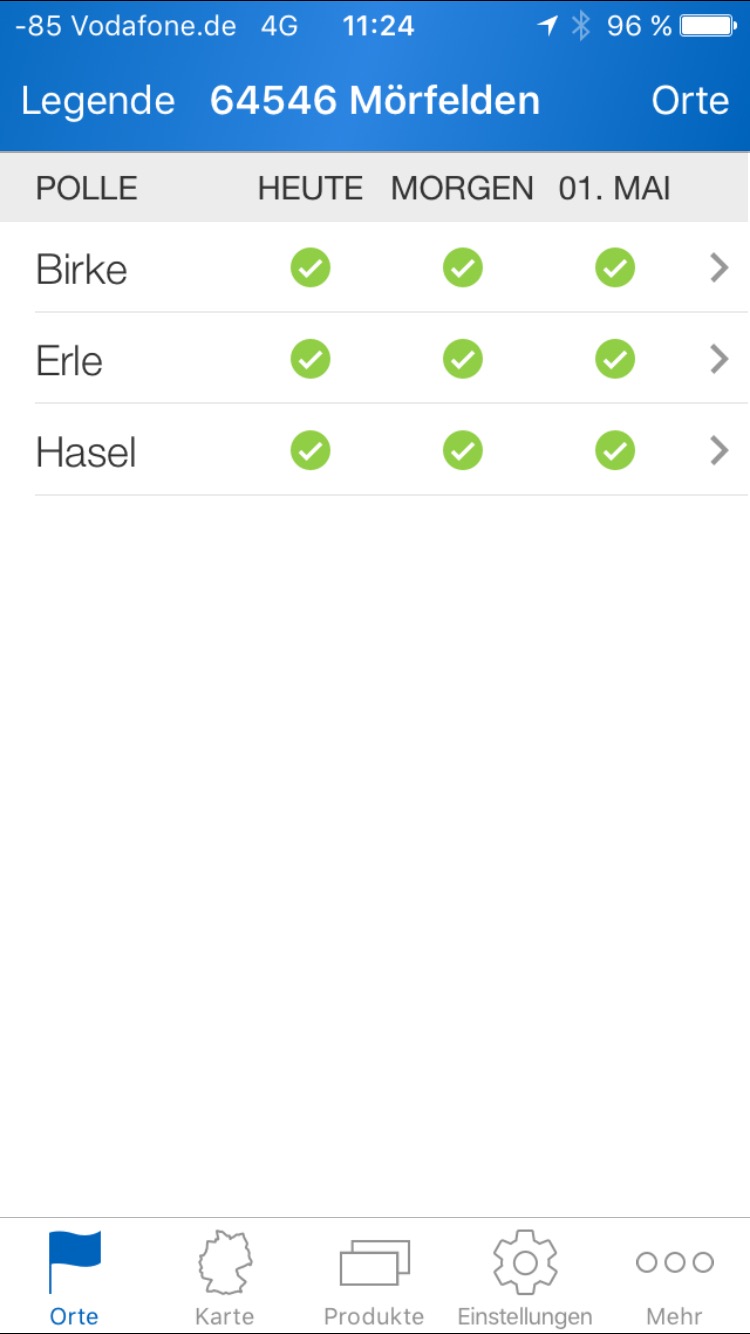Tap Orte in the top bar
Viewport: 750px width, 1334px height.
pyautogui.click(x=690, y=101)
